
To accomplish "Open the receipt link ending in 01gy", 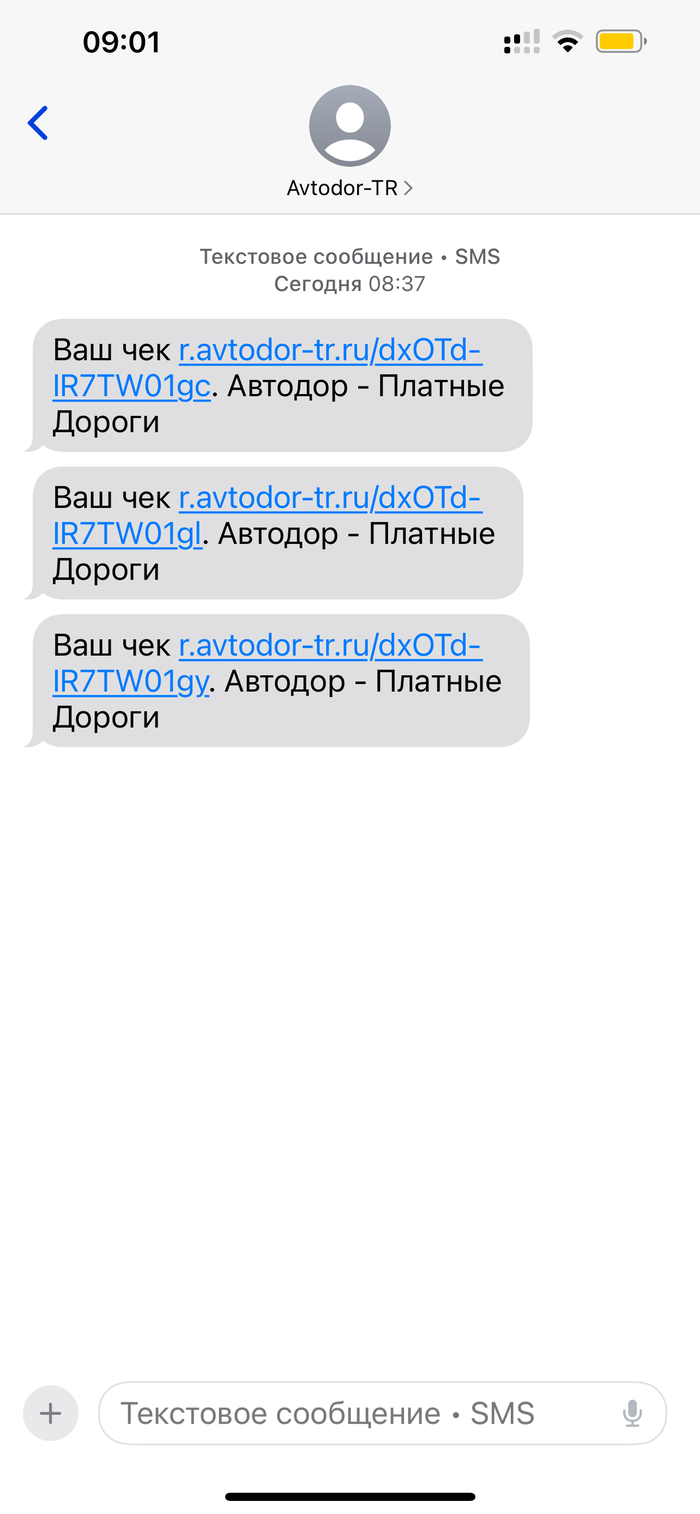I will click(267, 664).
